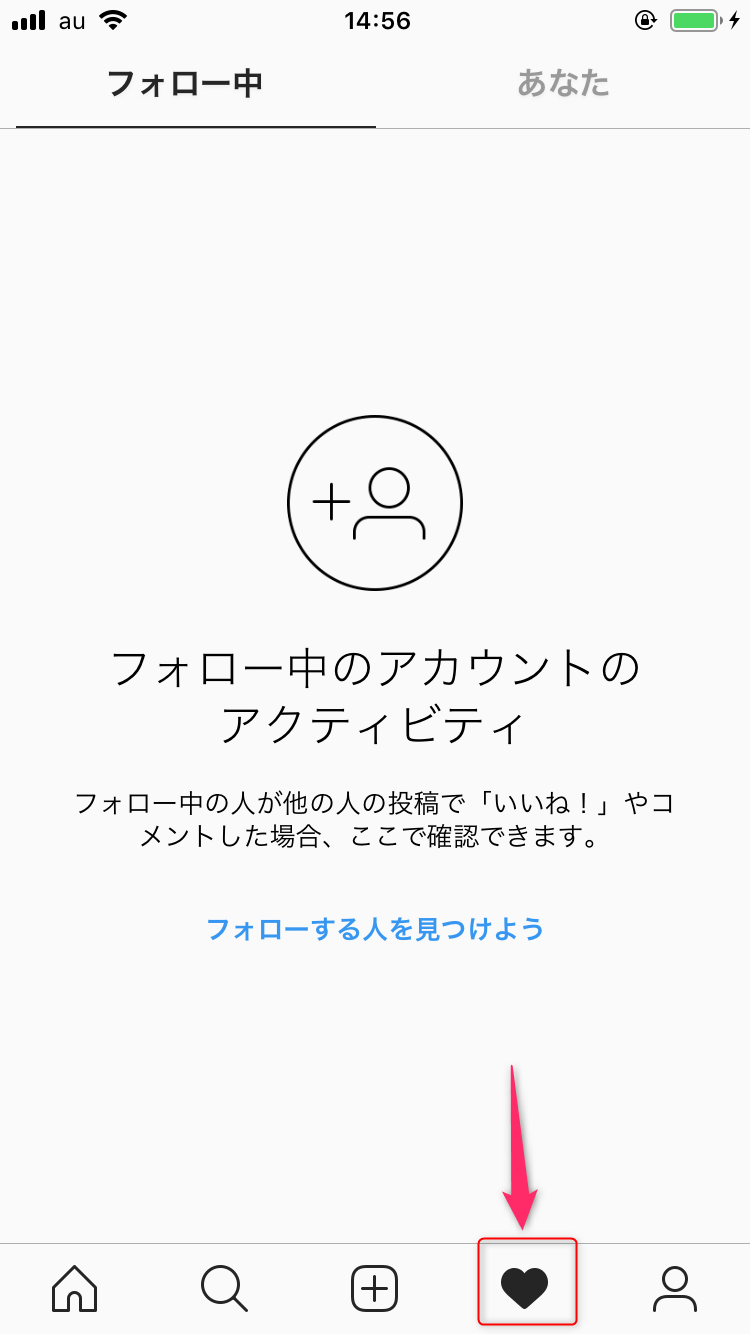750x1334 pixels.
Task: Switch to the あなた tab
Action: [x=563, y=83]
